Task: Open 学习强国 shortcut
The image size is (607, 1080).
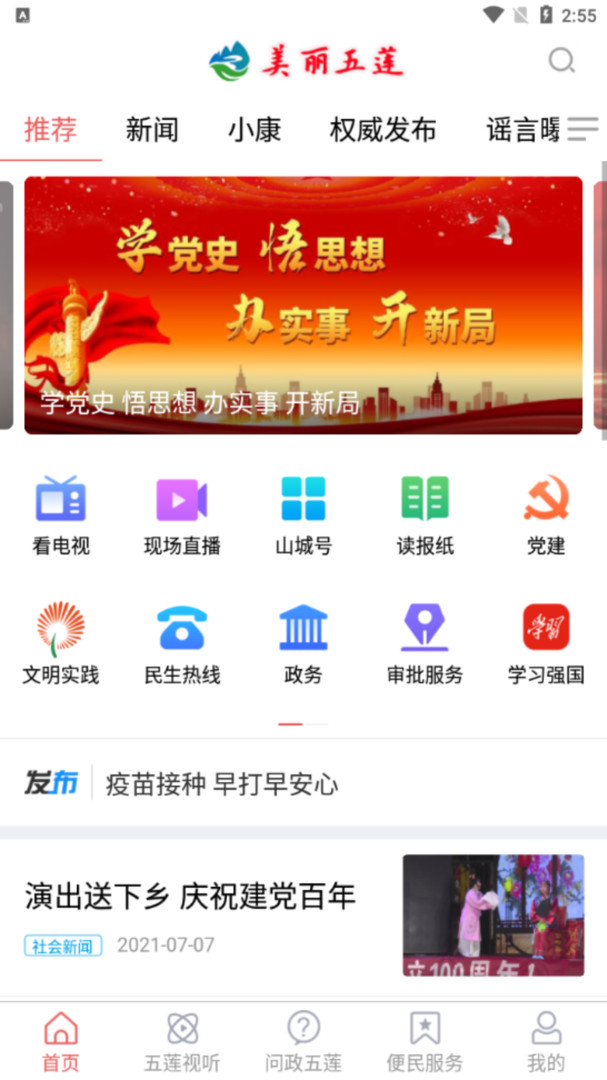Action: point(546,644)
